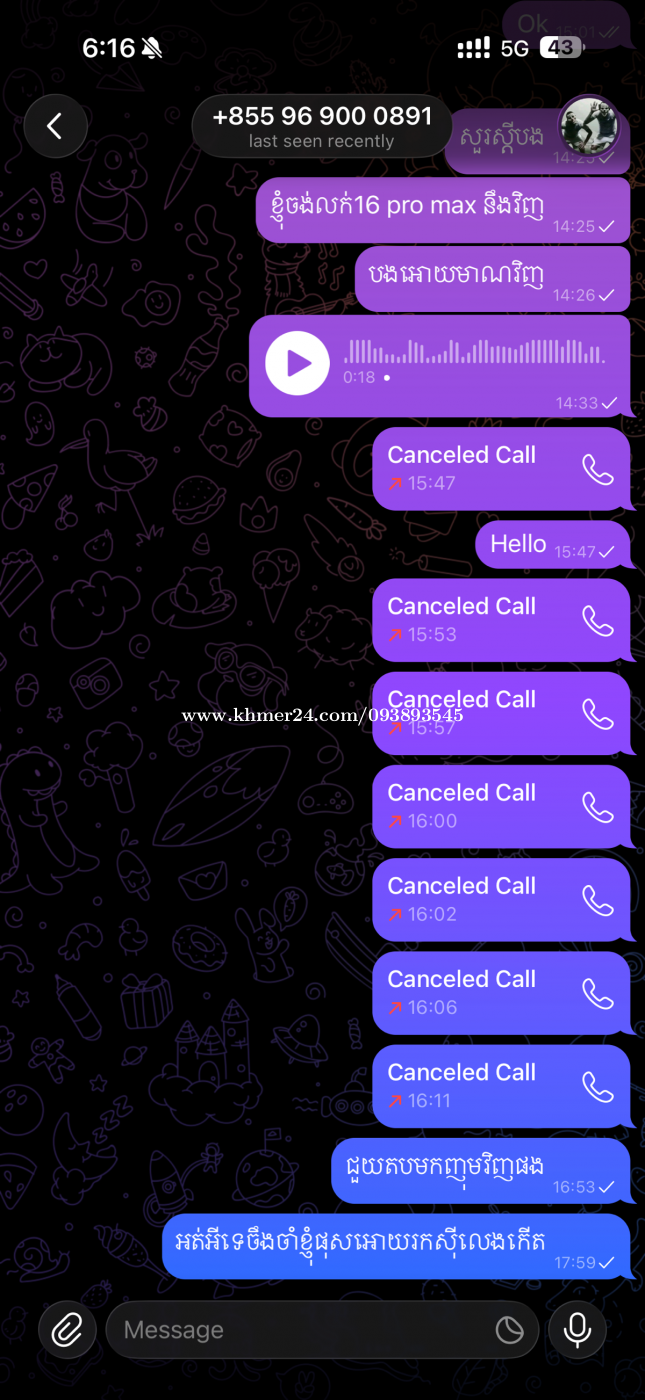Open the sticker panel in message box
This screenshot has height=1400, width=645.
click(x=510, y=1330)
